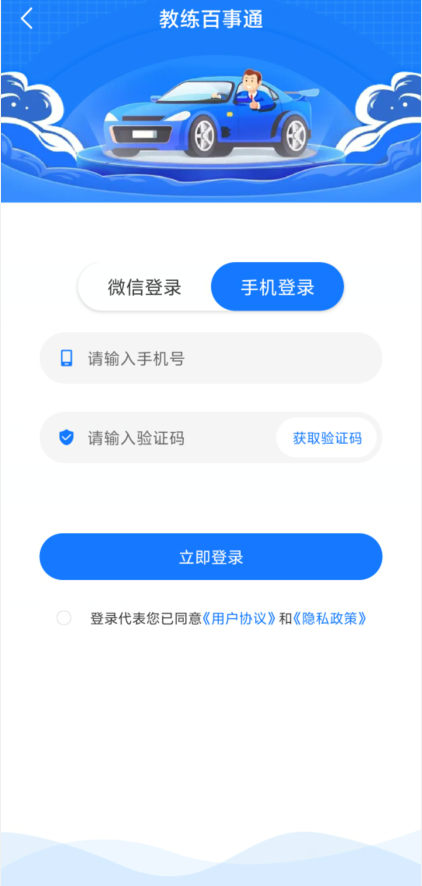Tap the 请输入验证码 input field
The width and height of the screenshot is (422, 886).
[158, 438]
